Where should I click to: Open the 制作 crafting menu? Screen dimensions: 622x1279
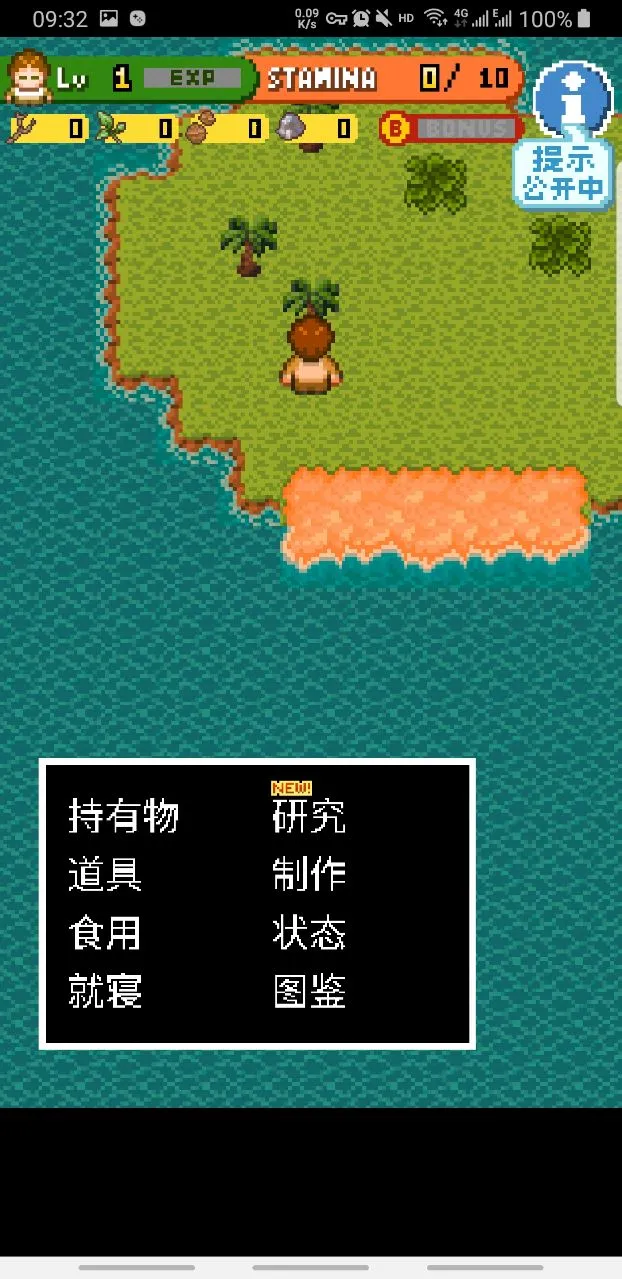[x=309, y=875]
